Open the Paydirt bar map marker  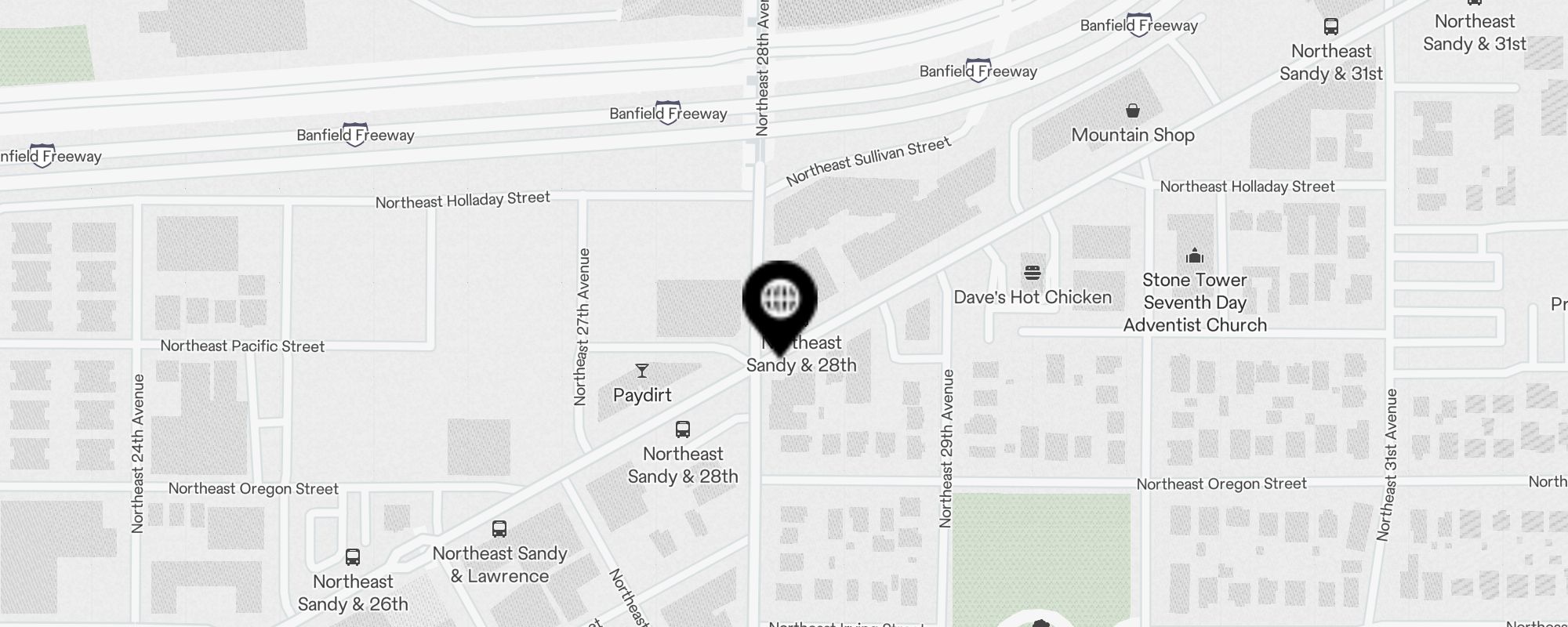[x=642, y=371]
